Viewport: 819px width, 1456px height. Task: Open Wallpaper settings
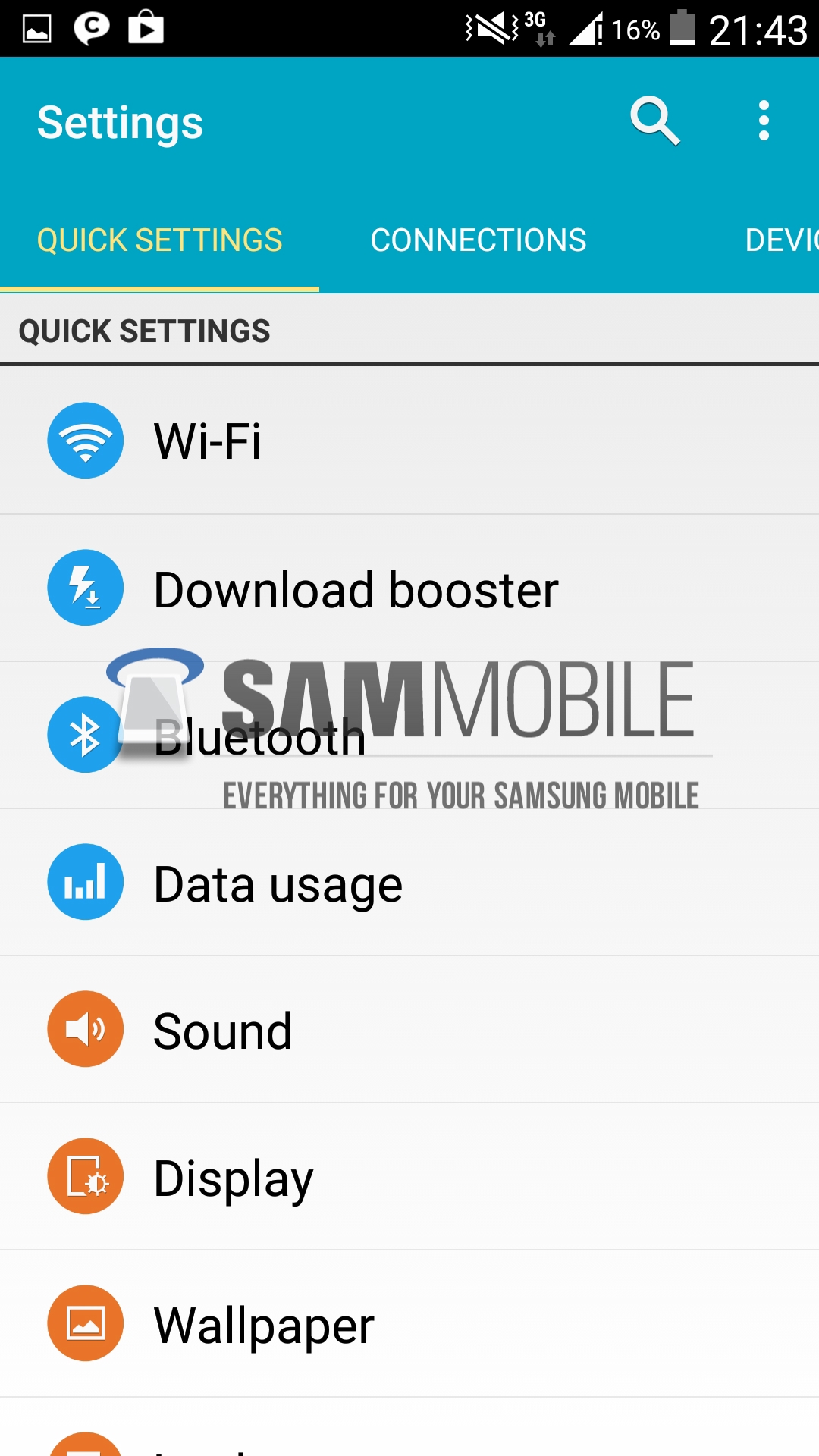pyautogui.click(x=409, y=1324)
